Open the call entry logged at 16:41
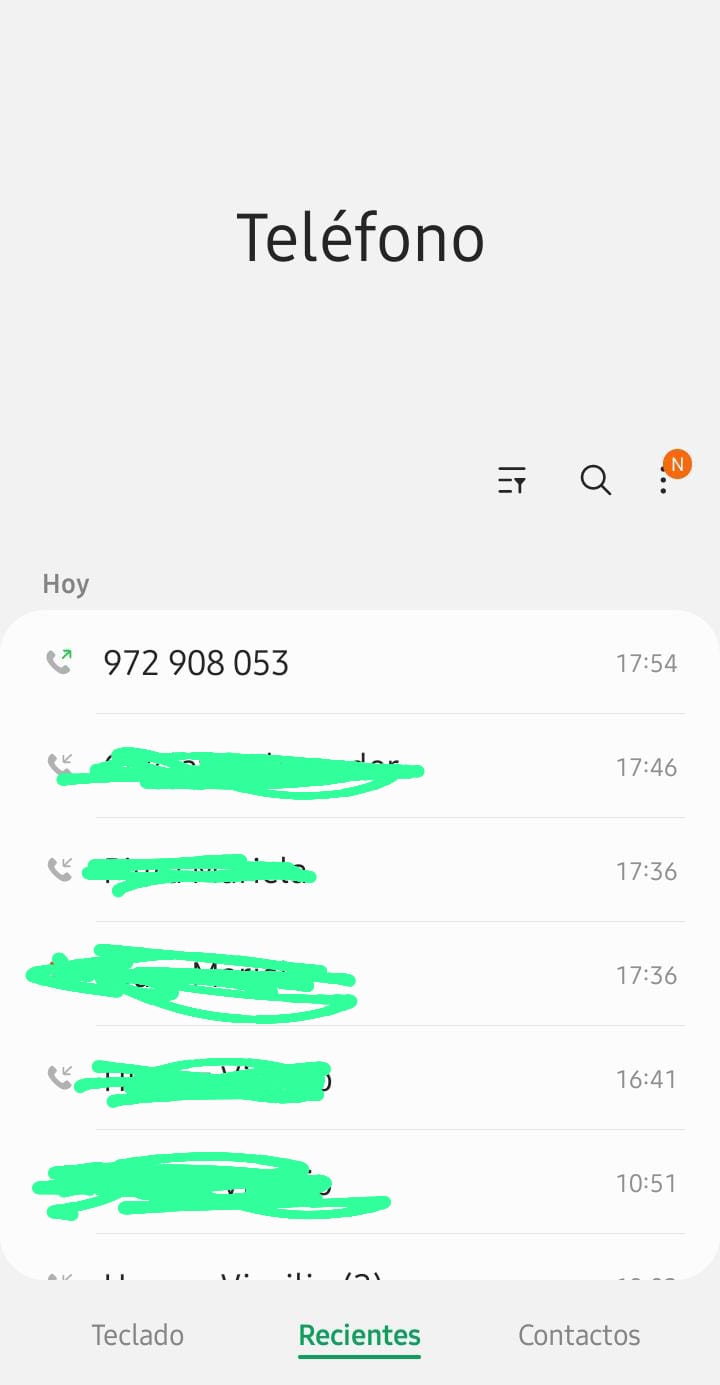 [x=360, y=1079]
